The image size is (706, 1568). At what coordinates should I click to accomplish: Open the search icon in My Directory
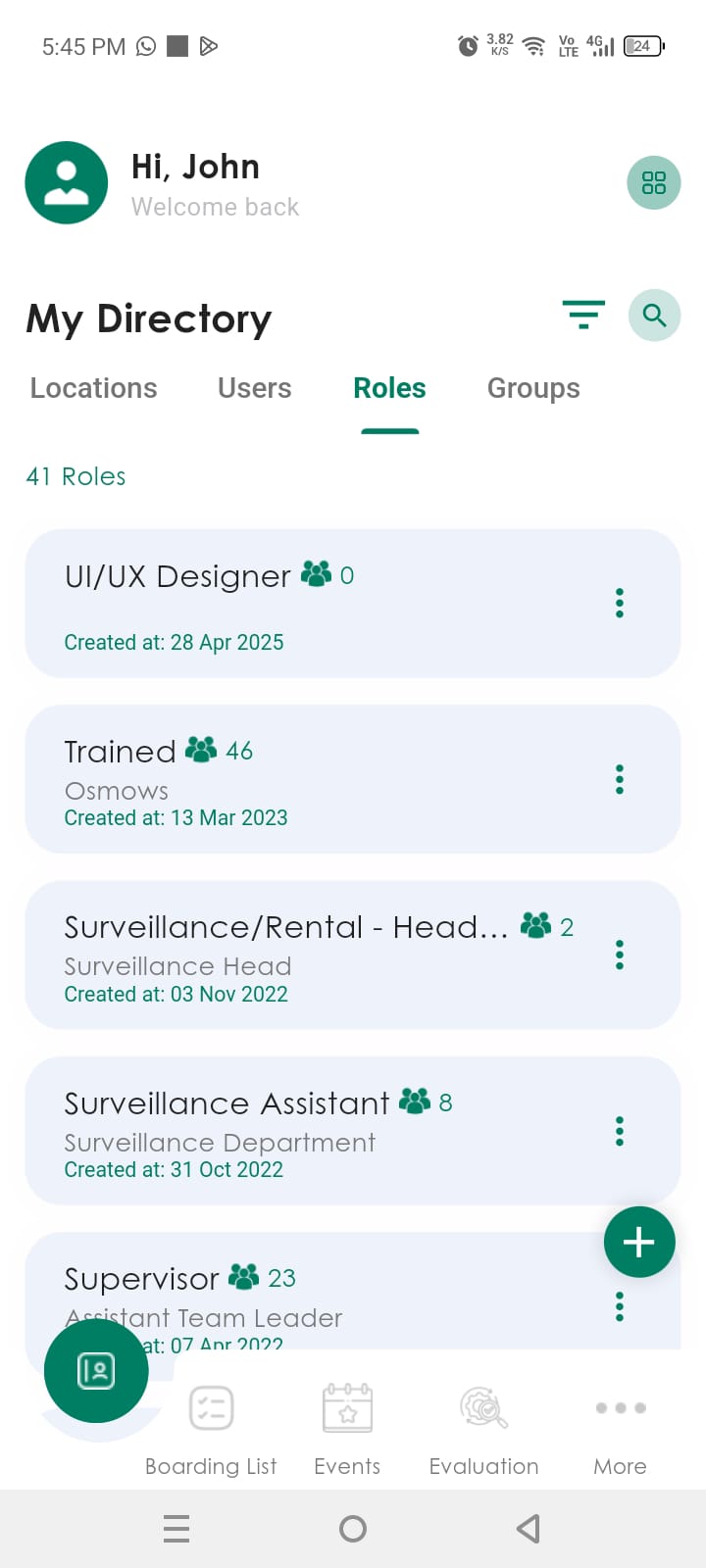654,316
